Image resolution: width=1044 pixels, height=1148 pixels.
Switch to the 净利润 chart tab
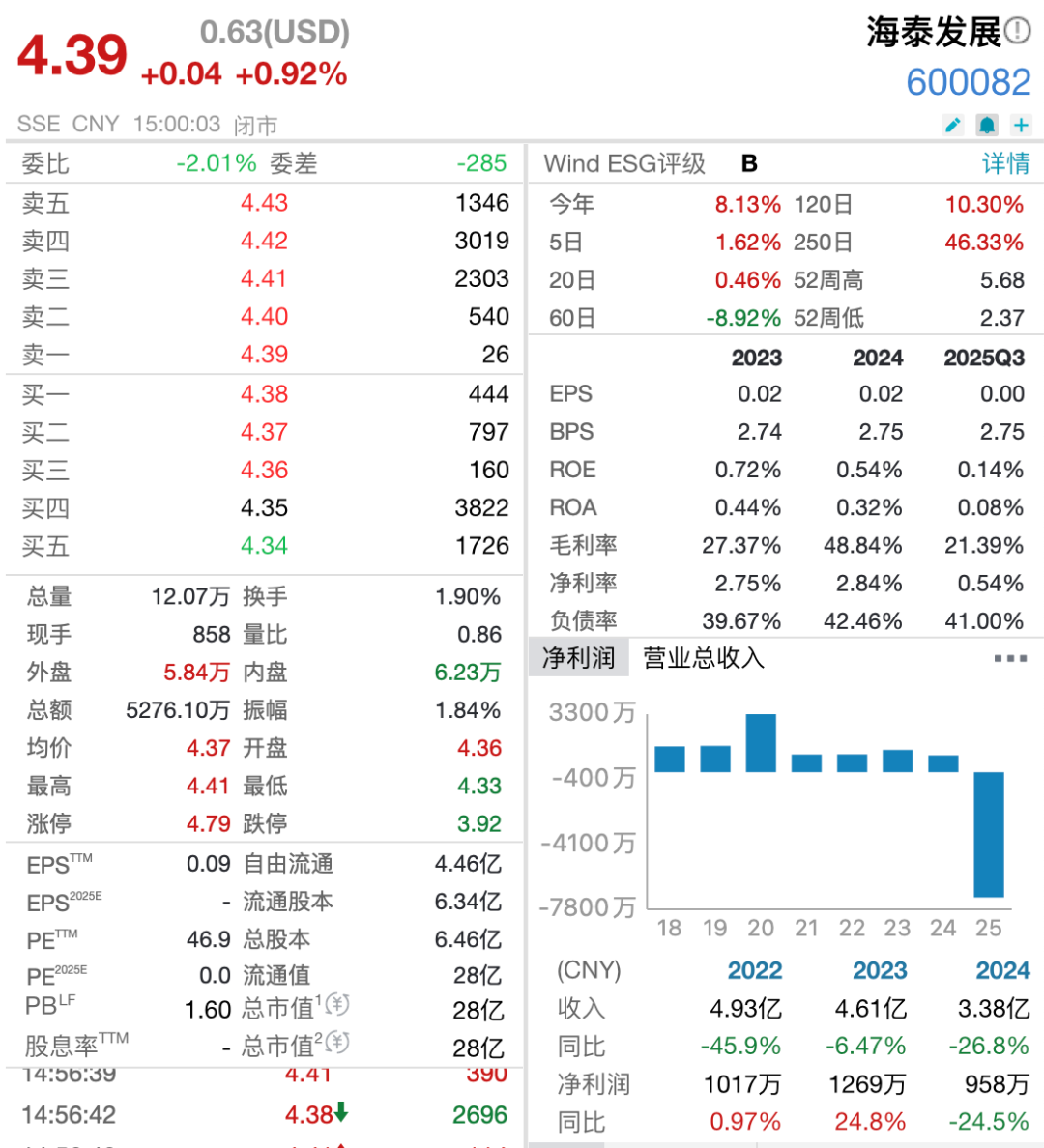(578, 658)
